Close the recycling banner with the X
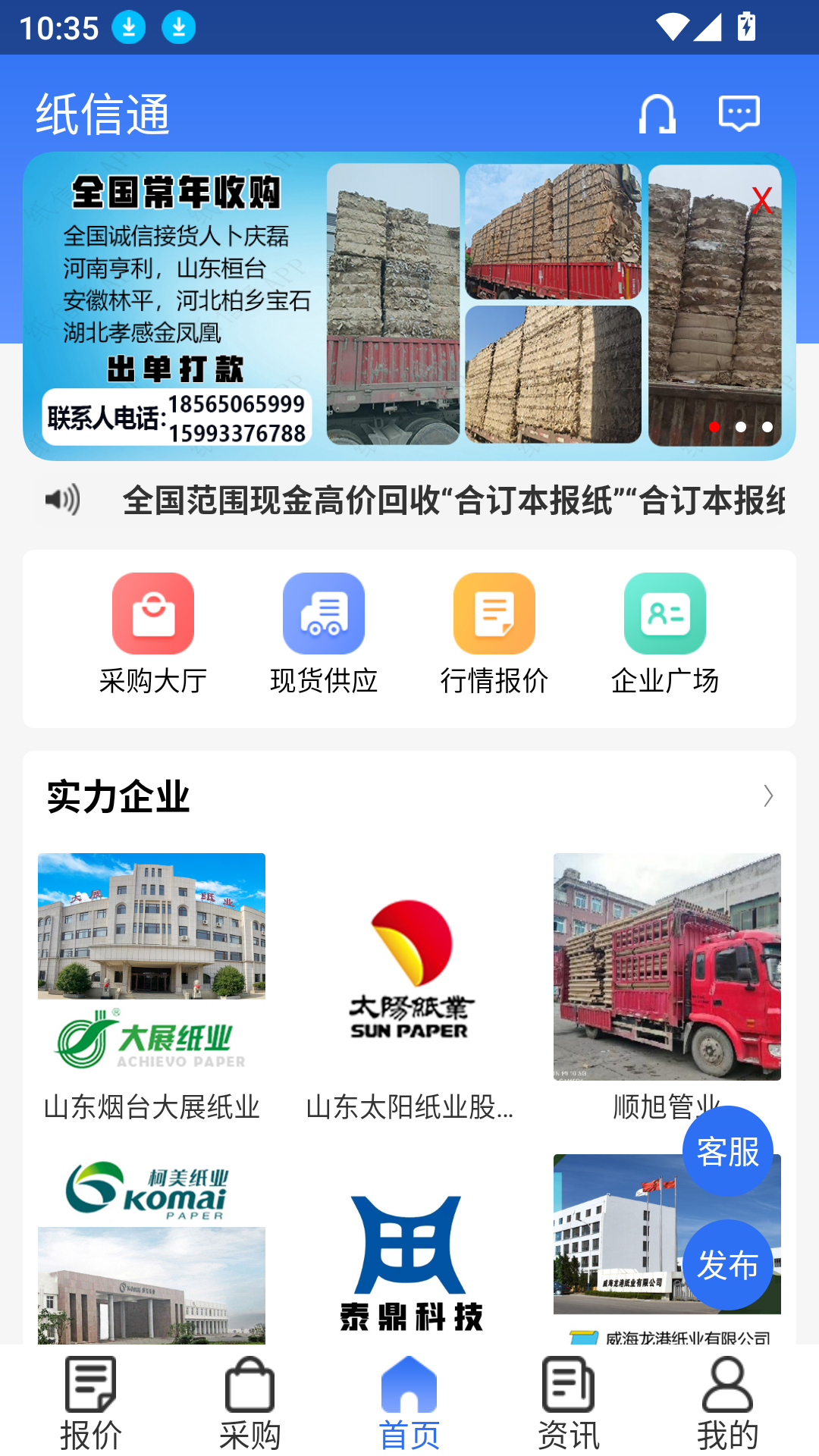819x1456 pixels. click(763, 199)
